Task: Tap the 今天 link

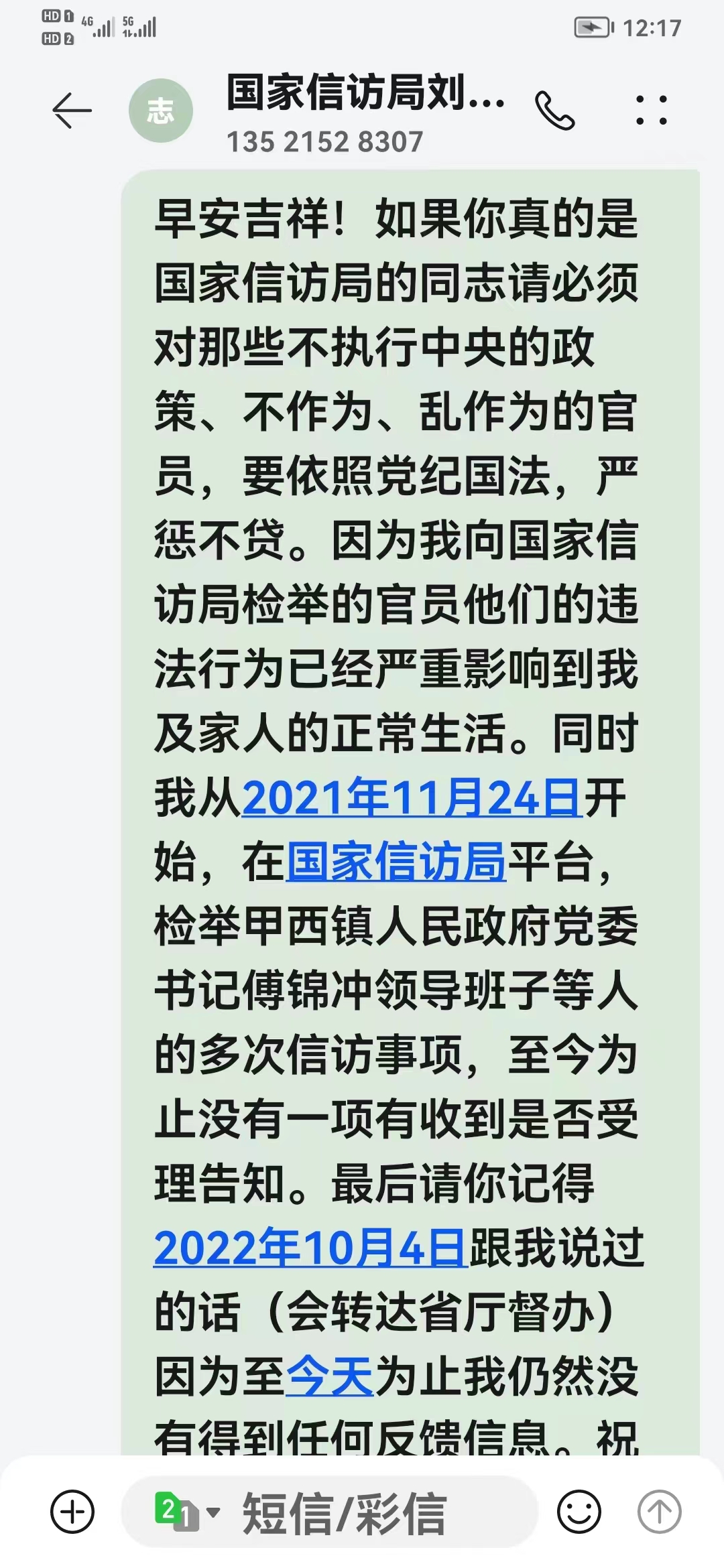Action: 329,1376
